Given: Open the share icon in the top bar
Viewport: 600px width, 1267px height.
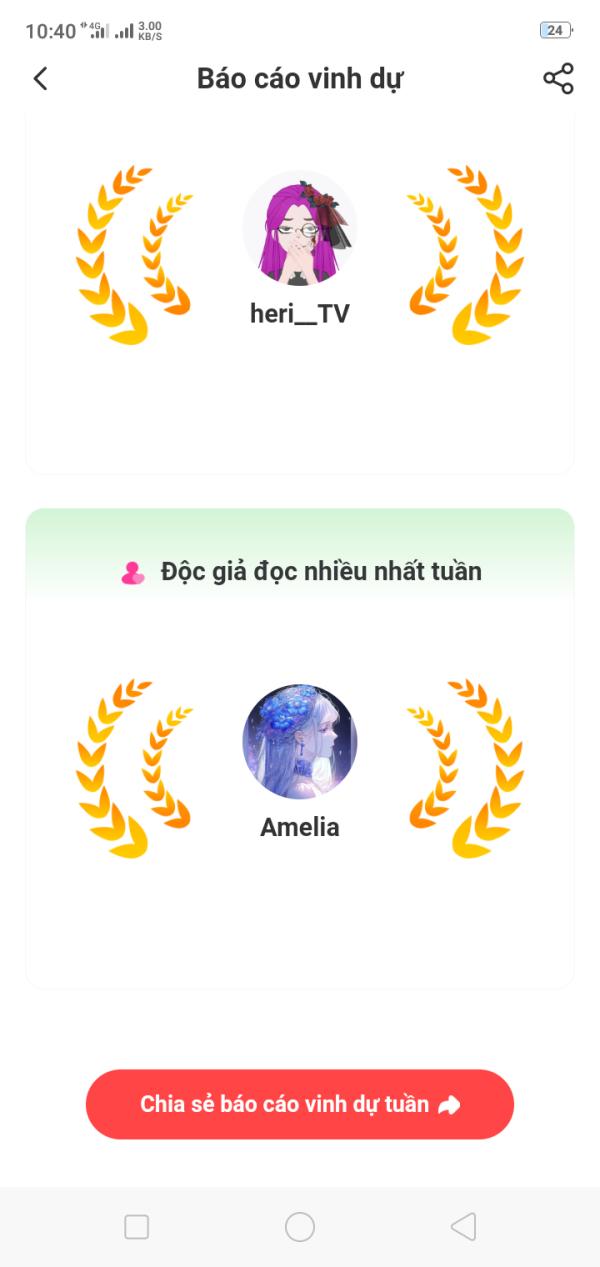Looking at the screenshot, I should pyautogui.click(x=558, y=79).
